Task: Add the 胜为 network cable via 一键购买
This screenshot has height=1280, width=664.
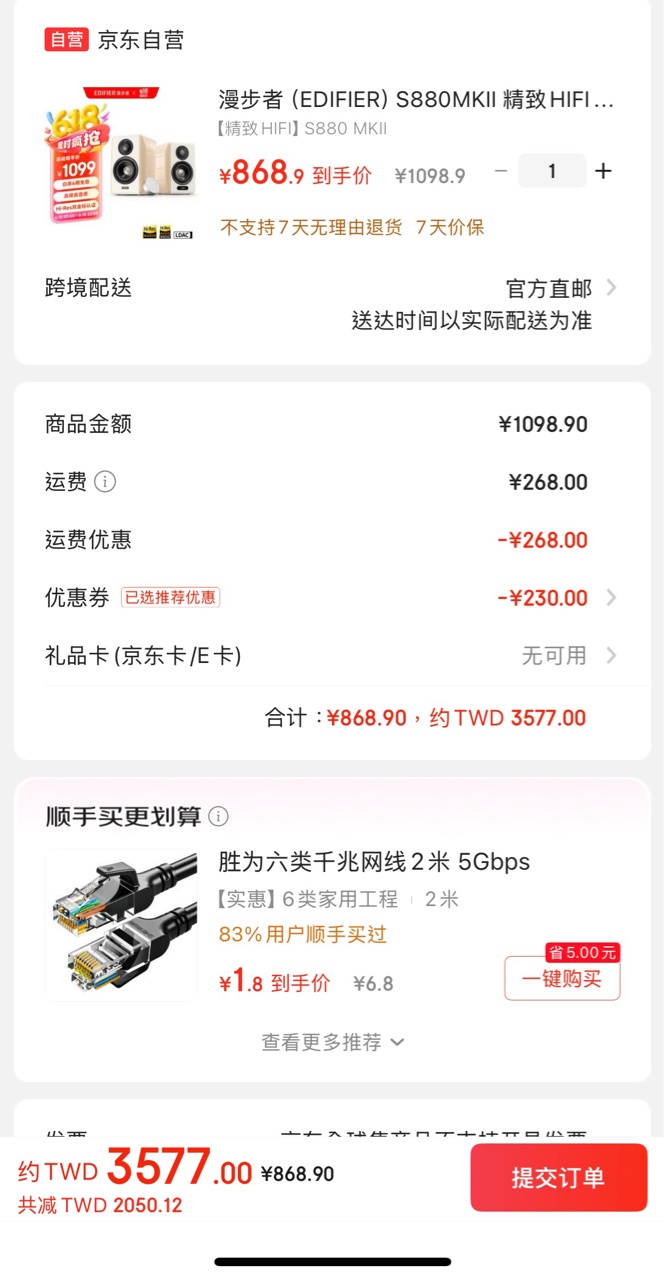Action: (562, 979)
